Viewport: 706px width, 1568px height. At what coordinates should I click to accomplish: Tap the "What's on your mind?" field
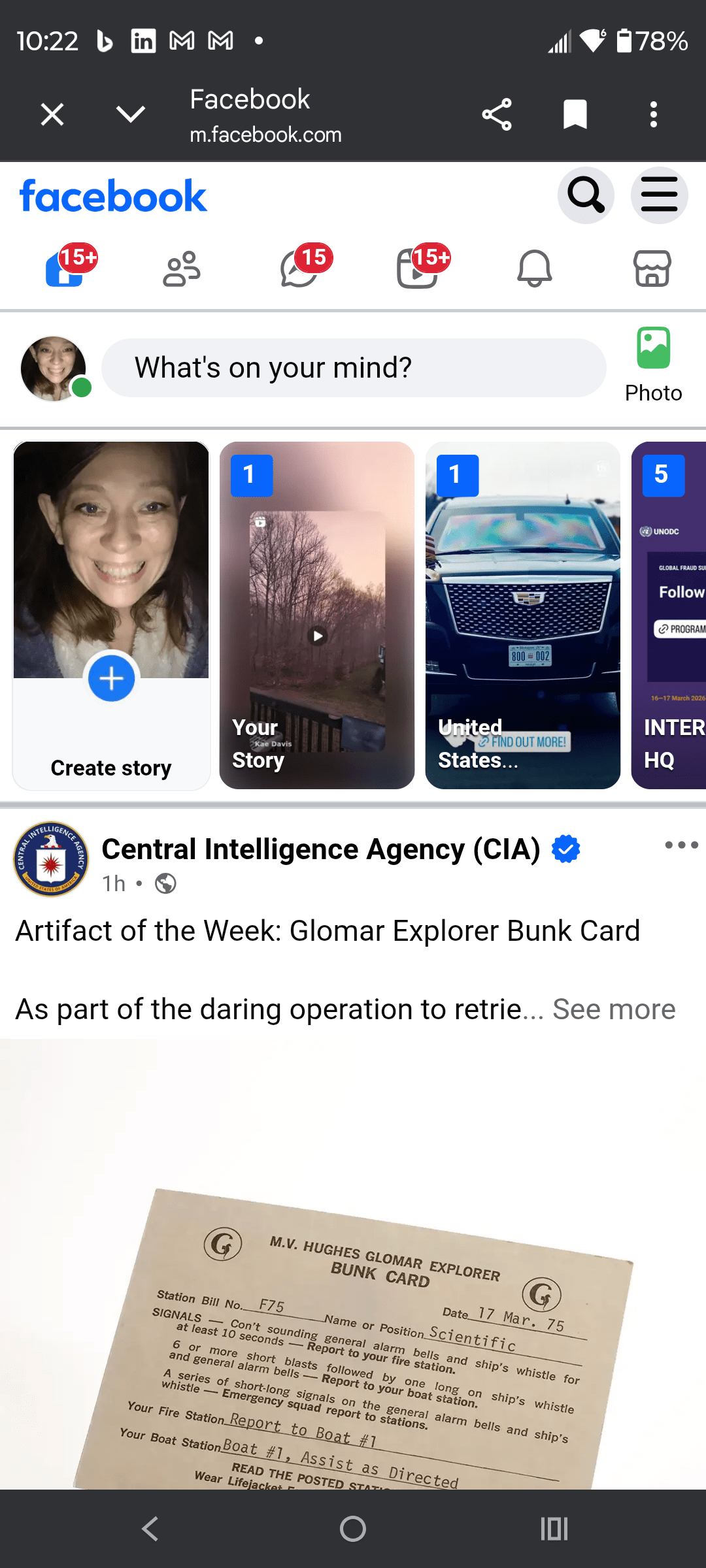[x=354, y=368]
